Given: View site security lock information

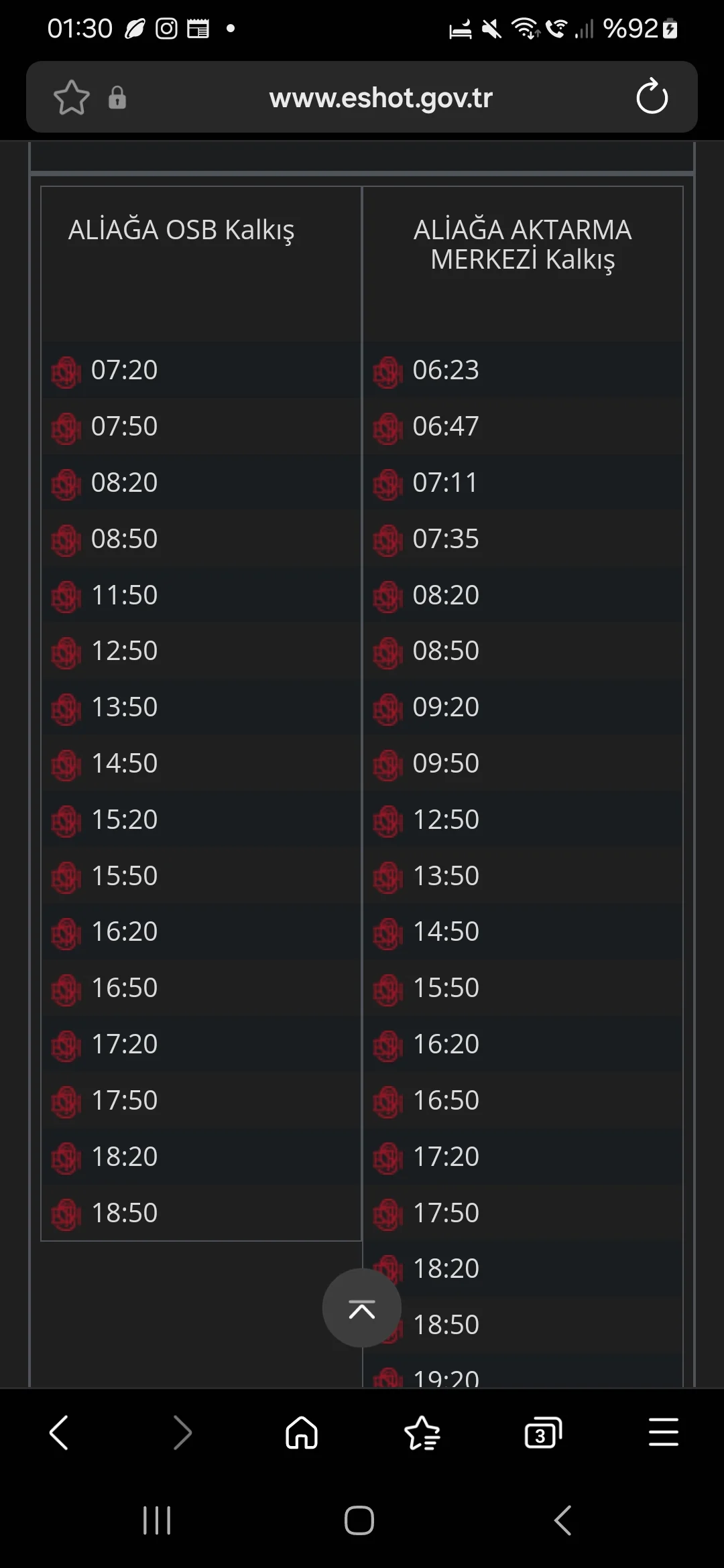Looking at the screenshot, I should tap(117, 98).
